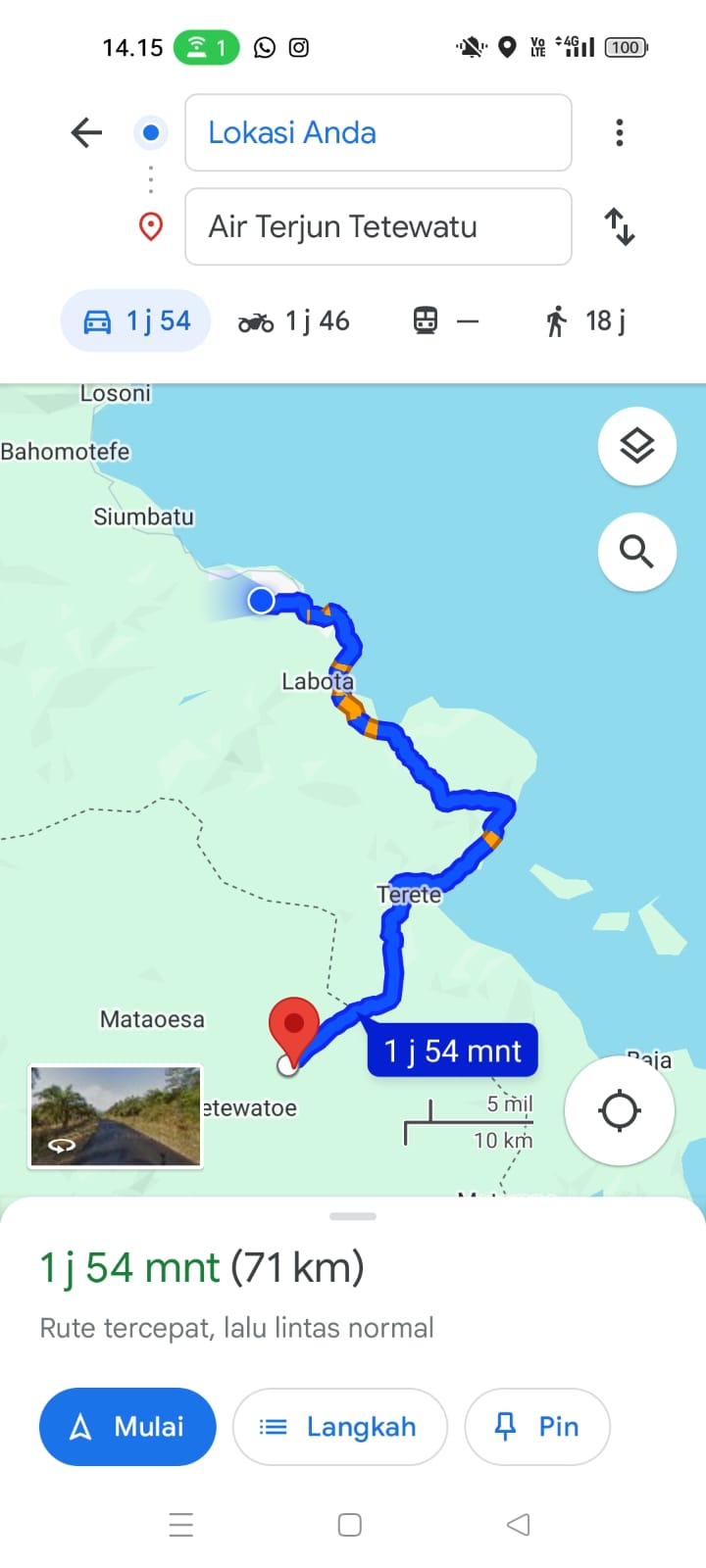Viewport: 706px width, 1568px height.
Task: View route steps via Langkah
Action: tap(340, 1427)
